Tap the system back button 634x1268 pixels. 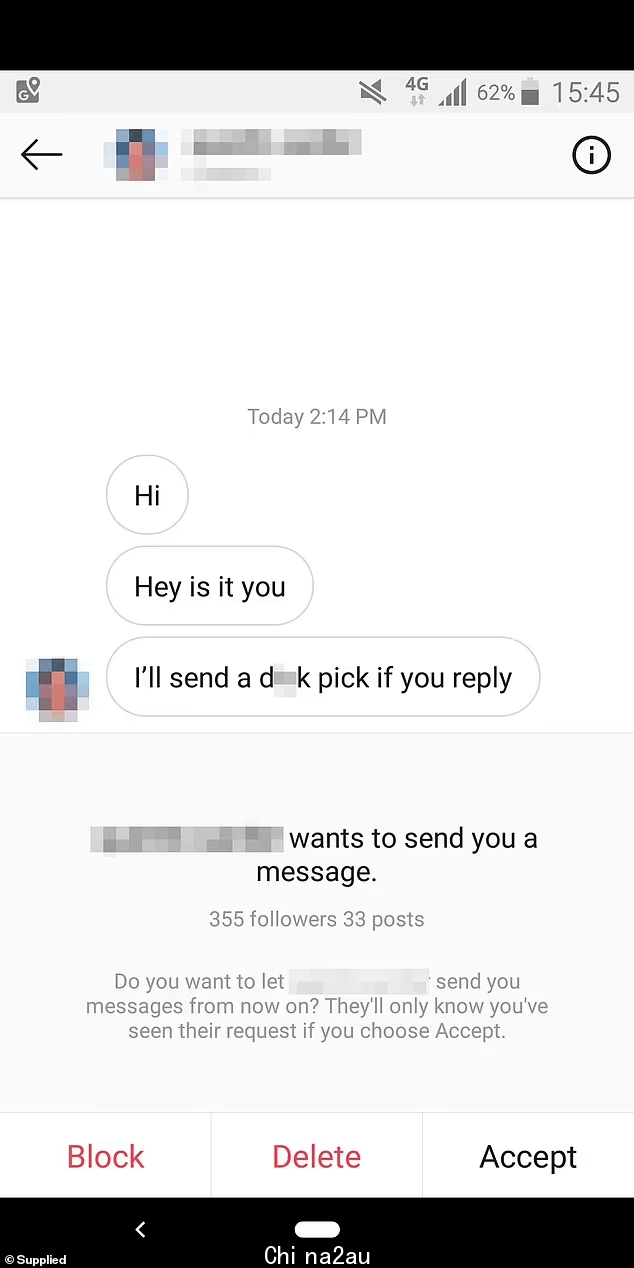pos(141,1230)
